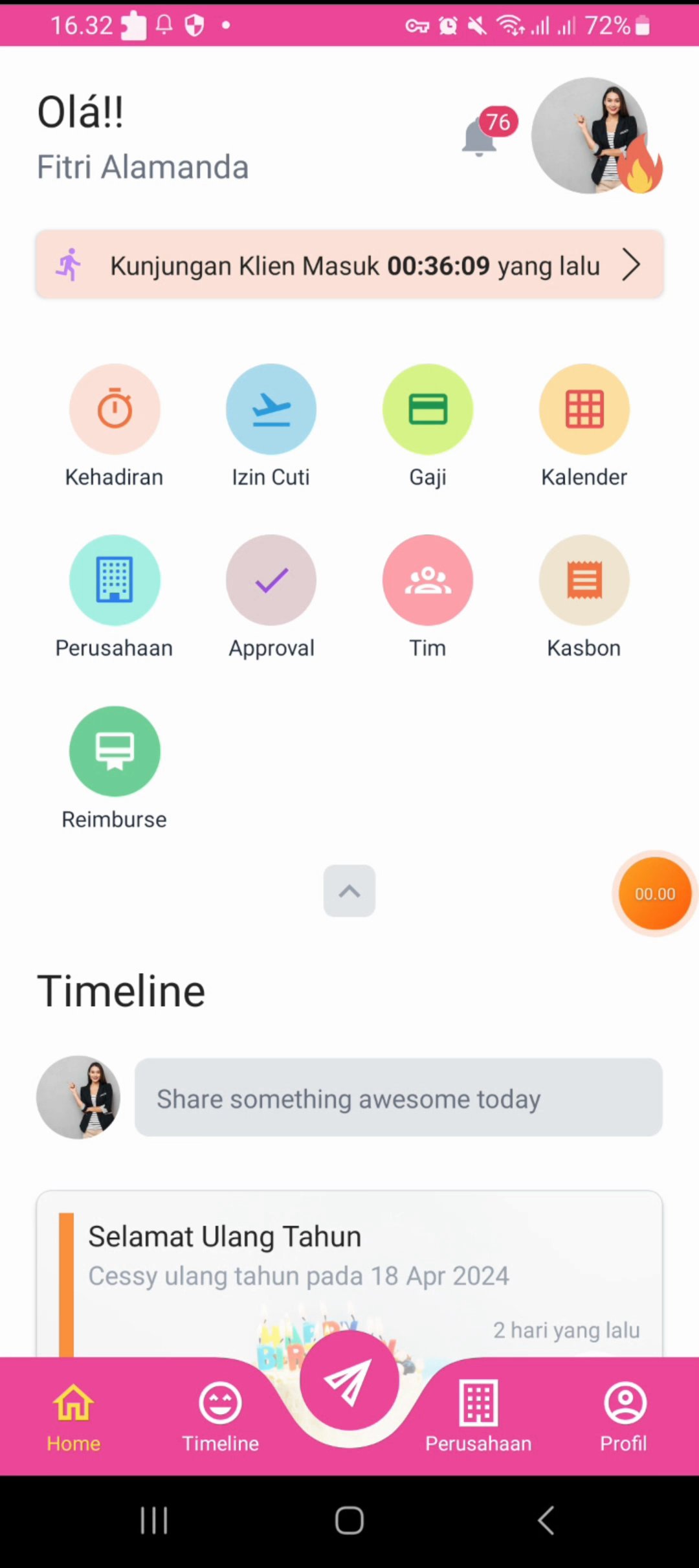Image resolution: width=699 pixels, height=1568 pixels.
Task: Open the profile photo at top
Action: tap(590, 136)
